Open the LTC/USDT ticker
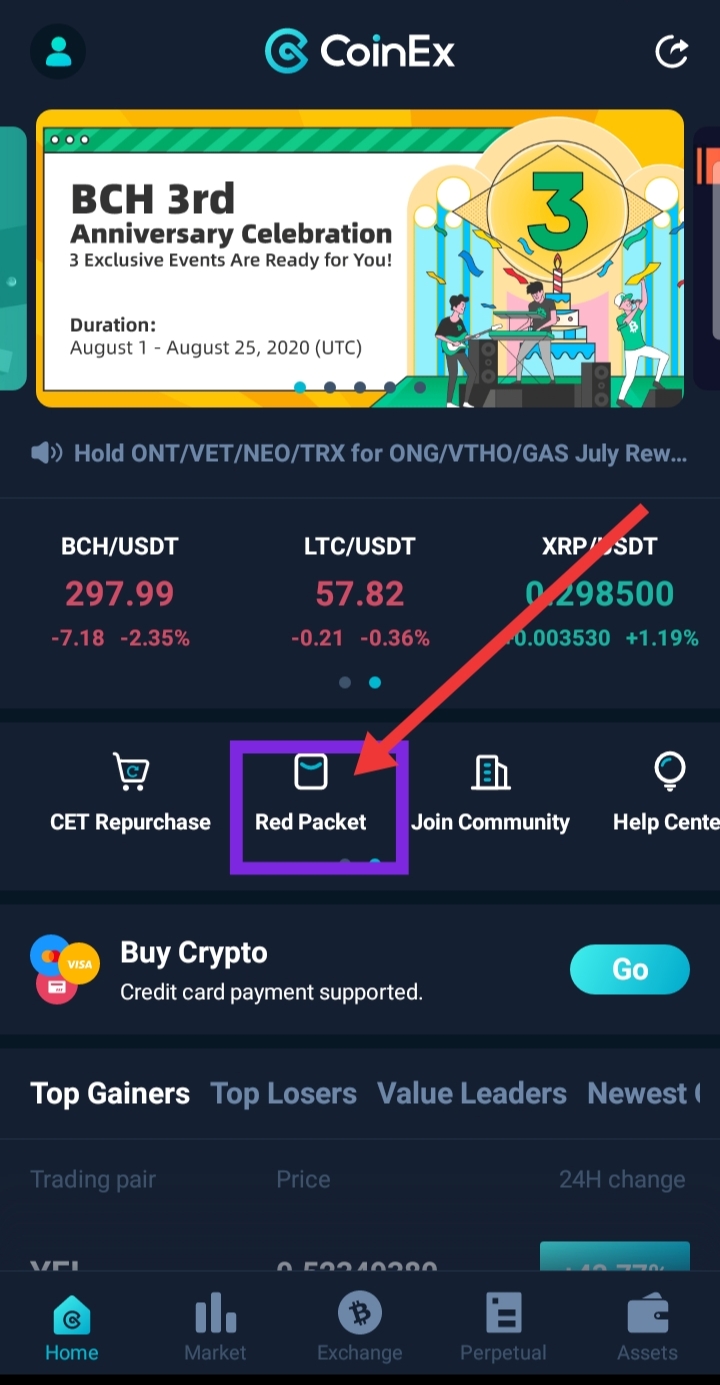 click(360, 592)
